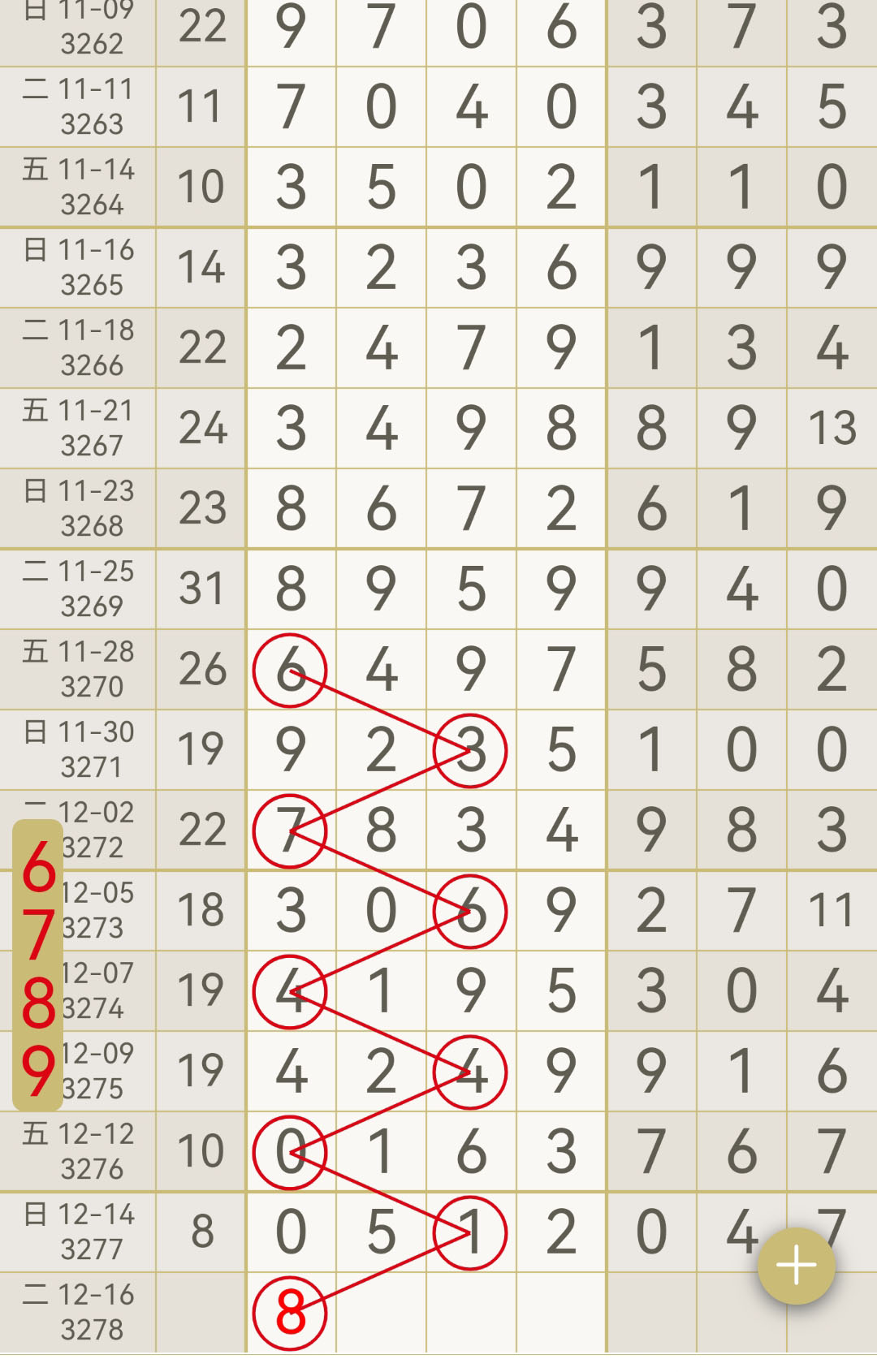Tap the circled 6 in draw 3270

[292, 670]
